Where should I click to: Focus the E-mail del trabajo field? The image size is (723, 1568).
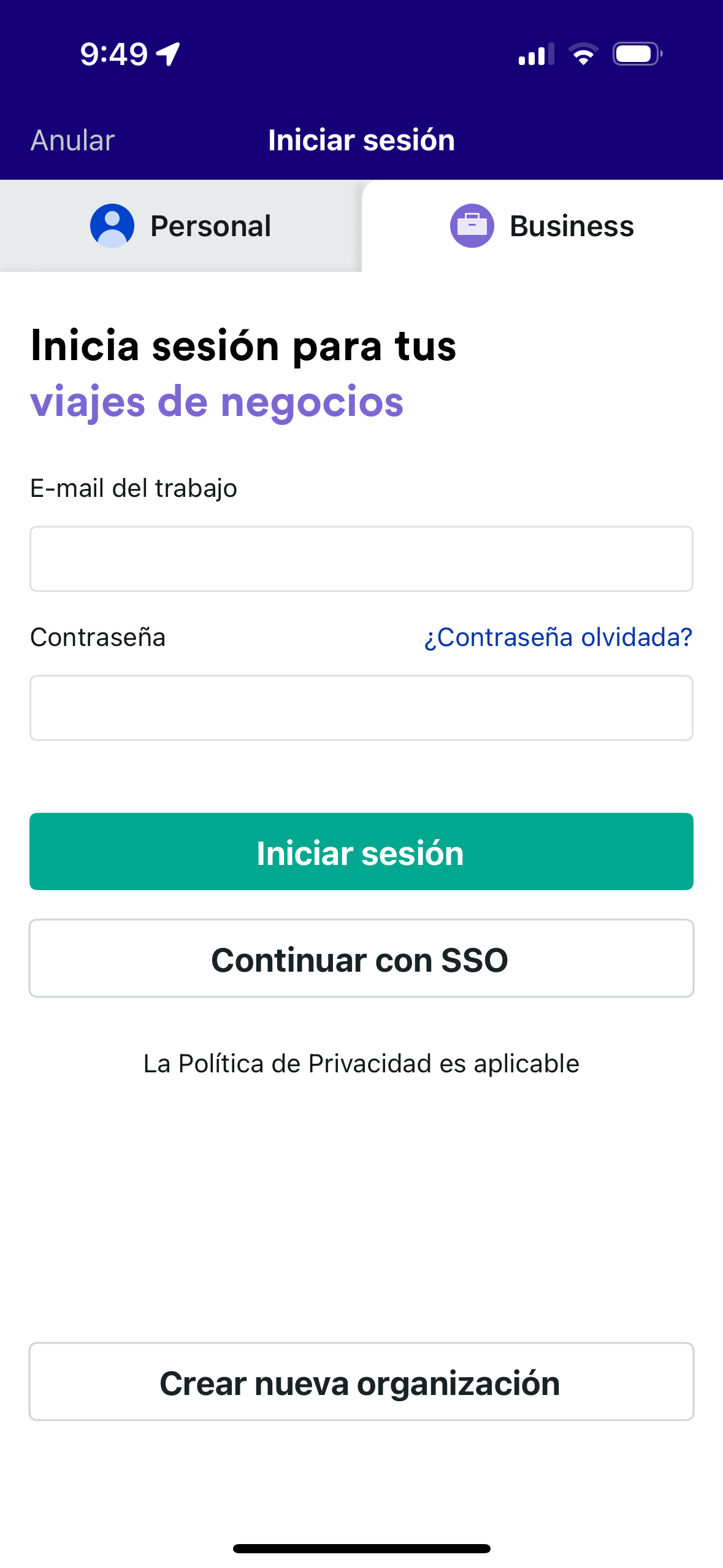tap(361, 559)
